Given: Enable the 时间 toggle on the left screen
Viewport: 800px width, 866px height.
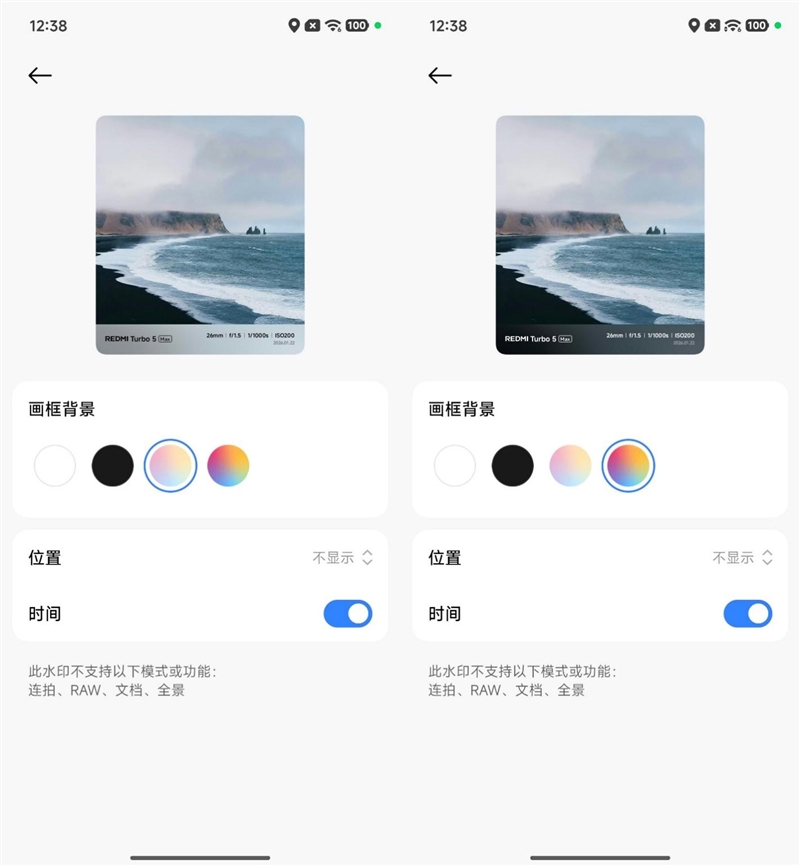Looking at the screenshot, I should 348,613.
